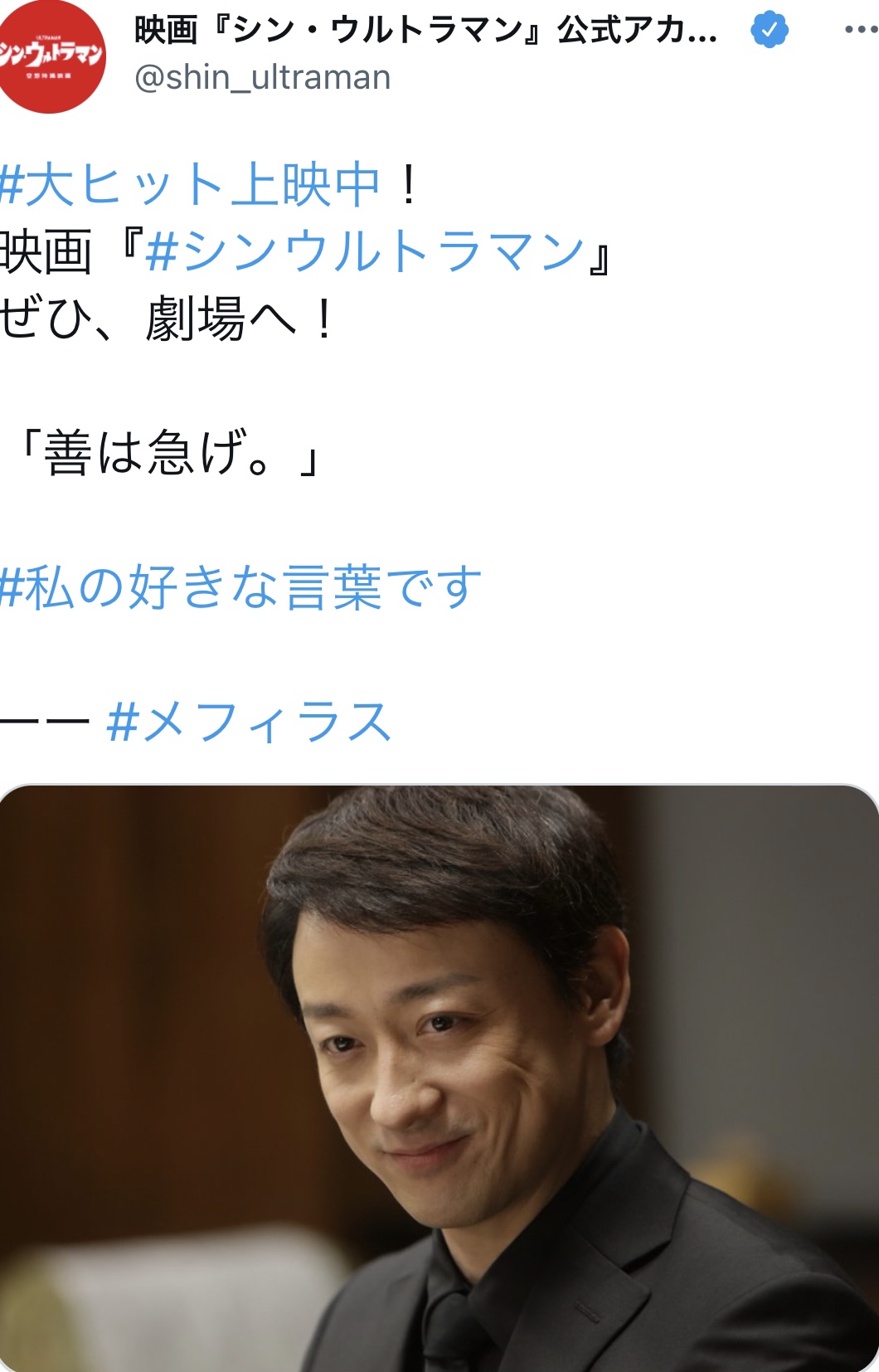
Task: Open the hashtag #大ヒット上映中
Action: pyautogui.click(x=190, y=184)
